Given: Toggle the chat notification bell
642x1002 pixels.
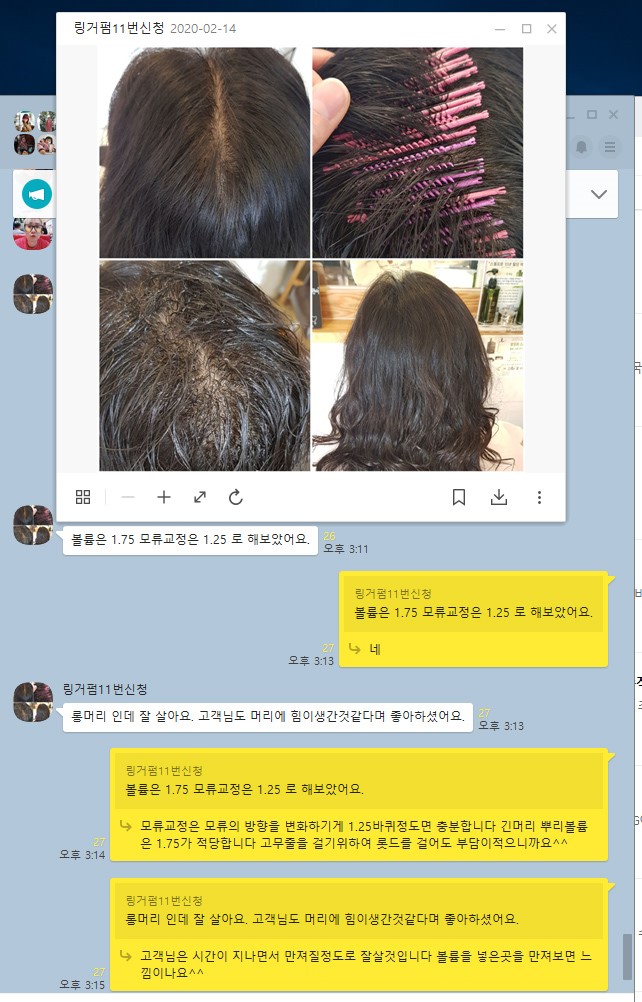Looking at the screenshot, I should (582, 147).
